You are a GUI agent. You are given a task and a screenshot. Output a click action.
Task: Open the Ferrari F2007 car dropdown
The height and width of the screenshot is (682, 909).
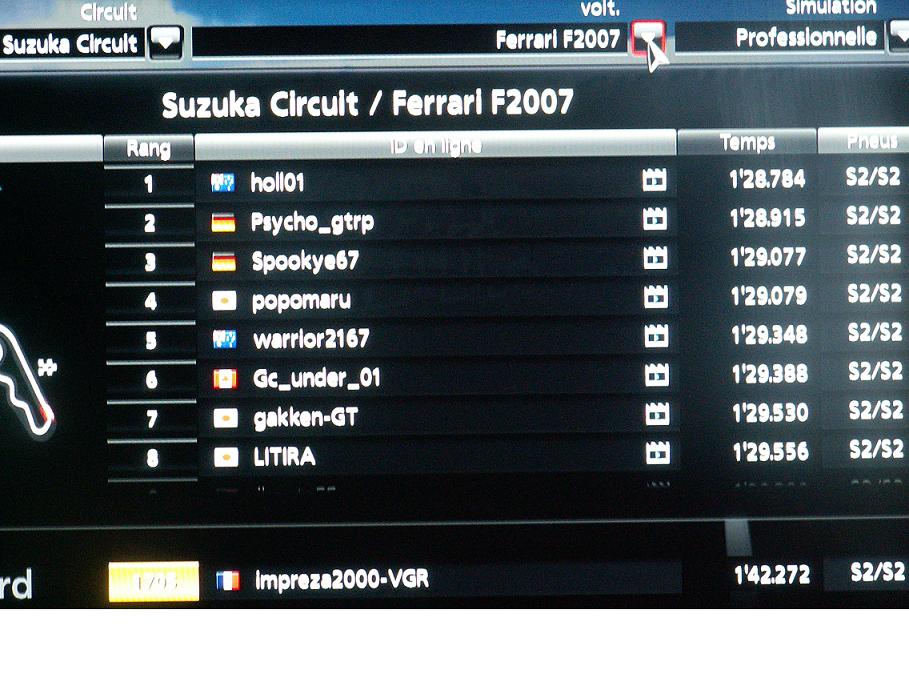648,38
